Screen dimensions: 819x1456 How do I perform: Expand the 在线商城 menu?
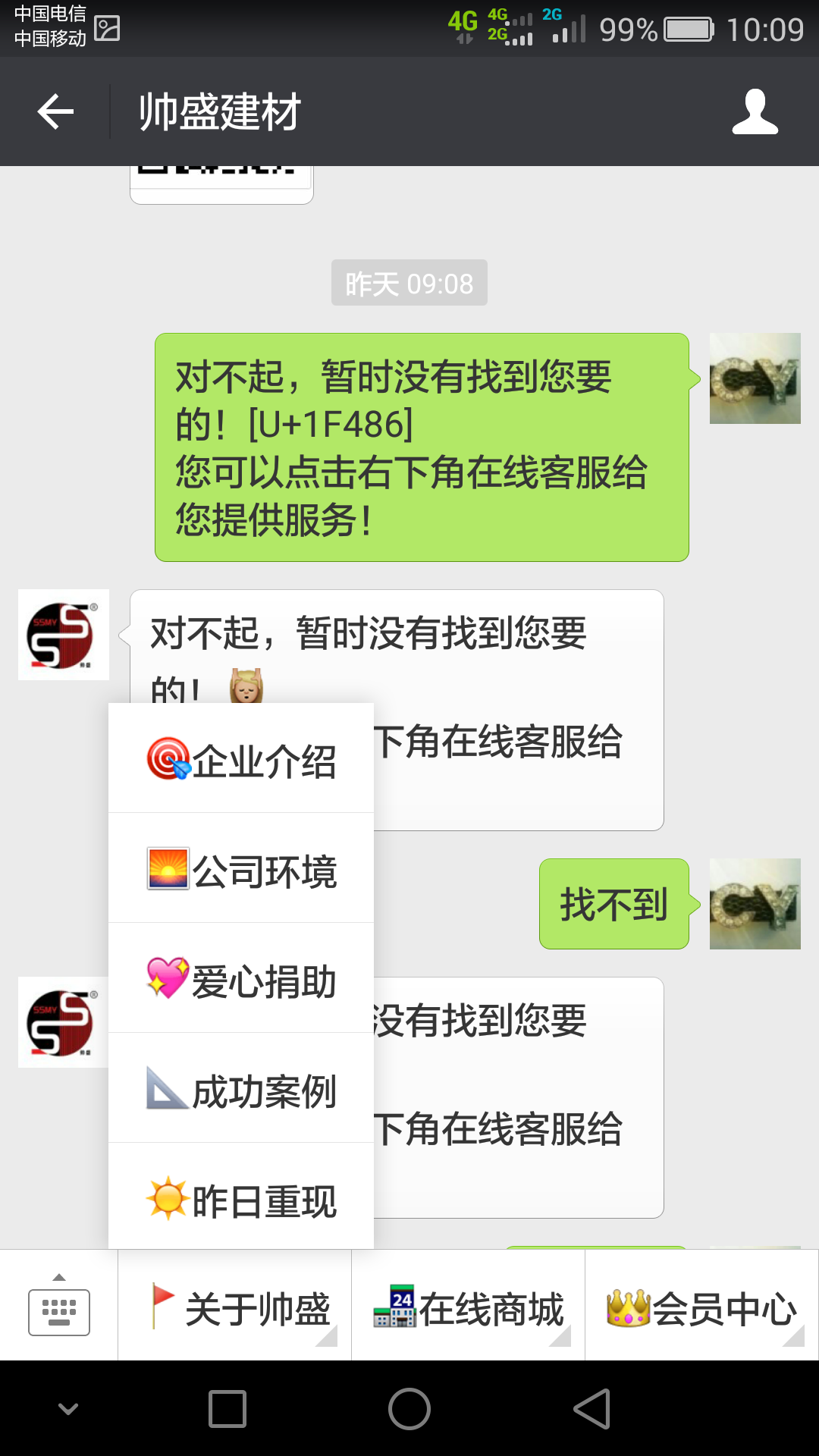(469, 1306)
